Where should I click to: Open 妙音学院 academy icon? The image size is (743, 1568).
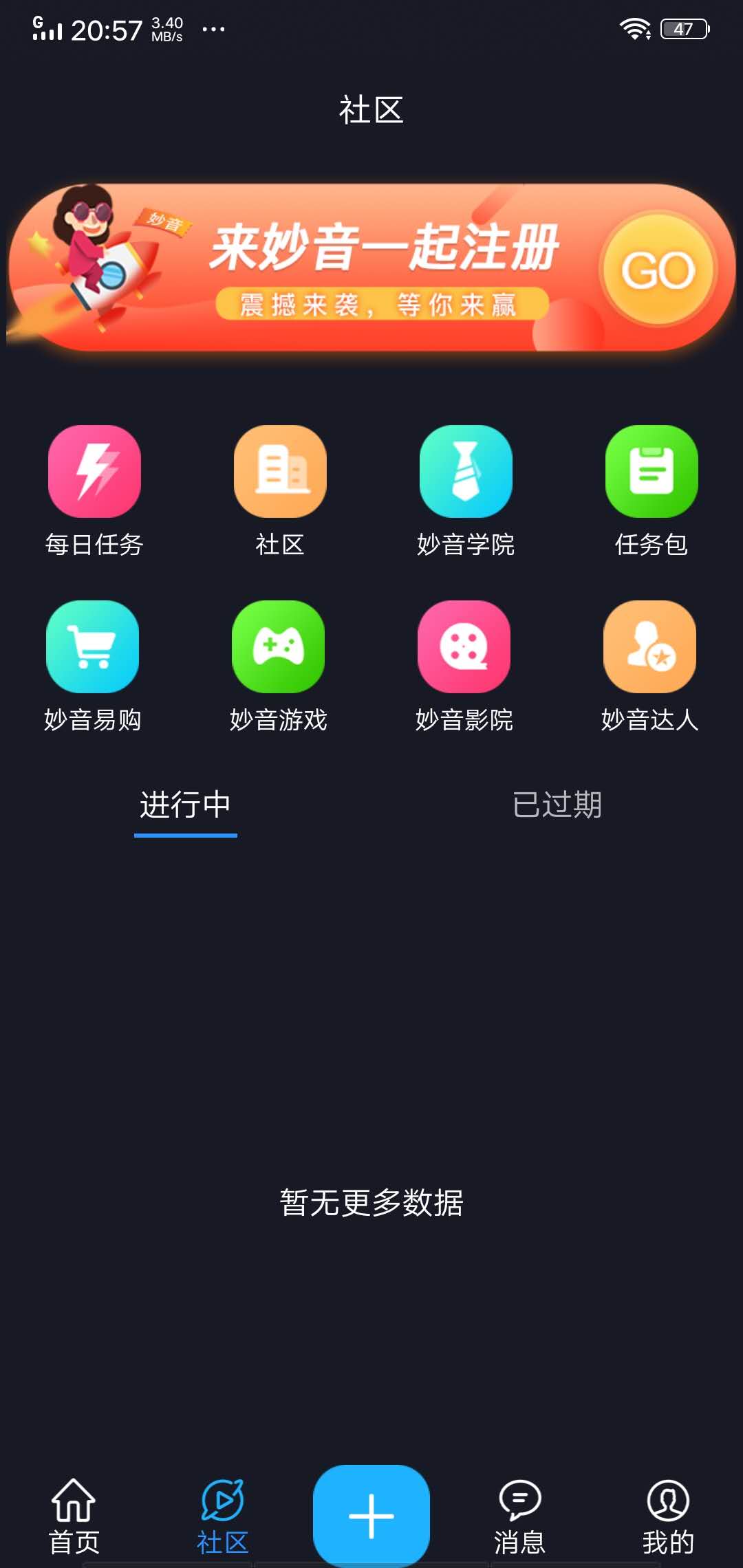[x=465, y=472]
